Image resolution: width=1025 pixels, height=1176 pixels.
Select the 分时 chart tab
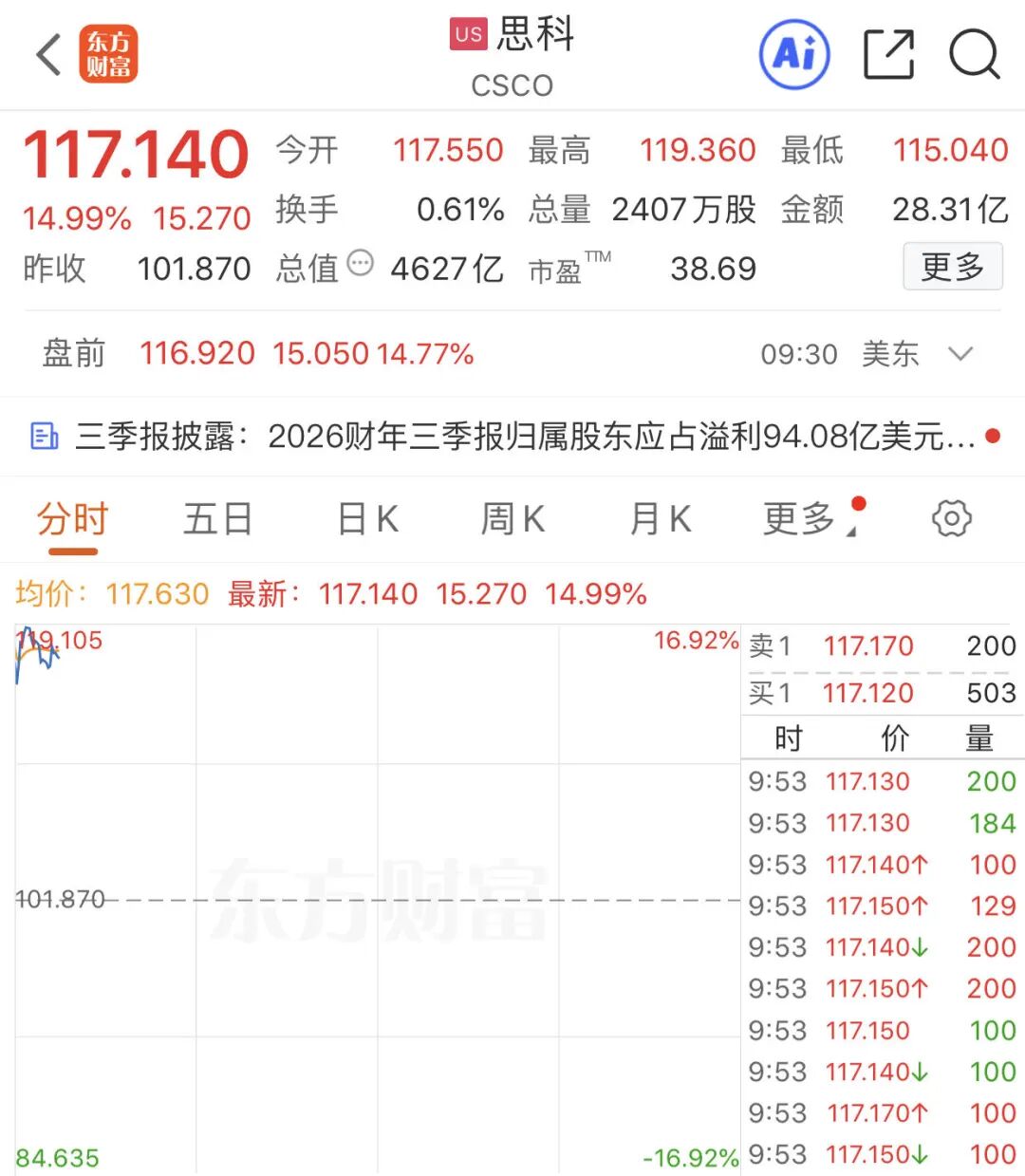point(73,520)
